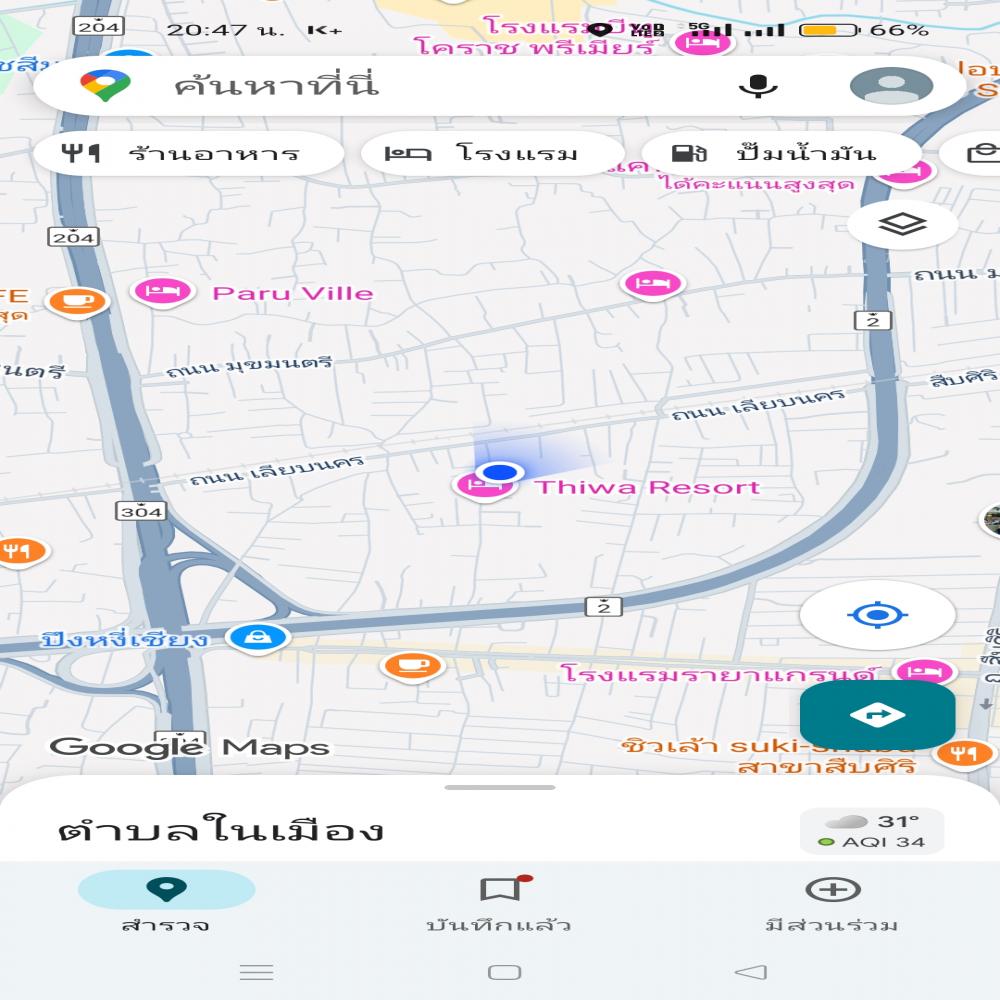Image resolution: width=1000 pixels, height=1000 pixels.
Task: Go back with the system back button
Action: tap(750, 972)
